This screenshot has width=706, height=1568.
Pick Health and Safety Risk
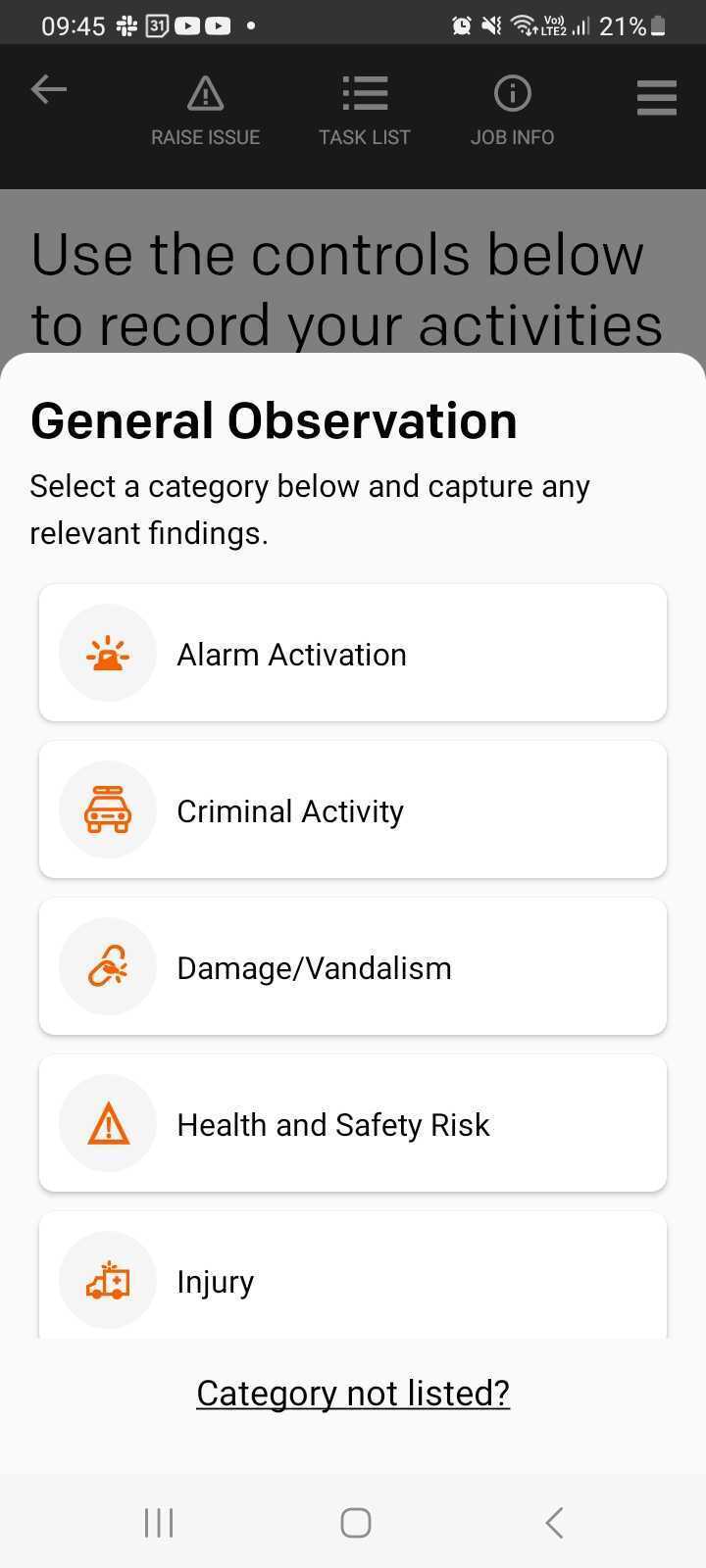(x=353, y=1124)
